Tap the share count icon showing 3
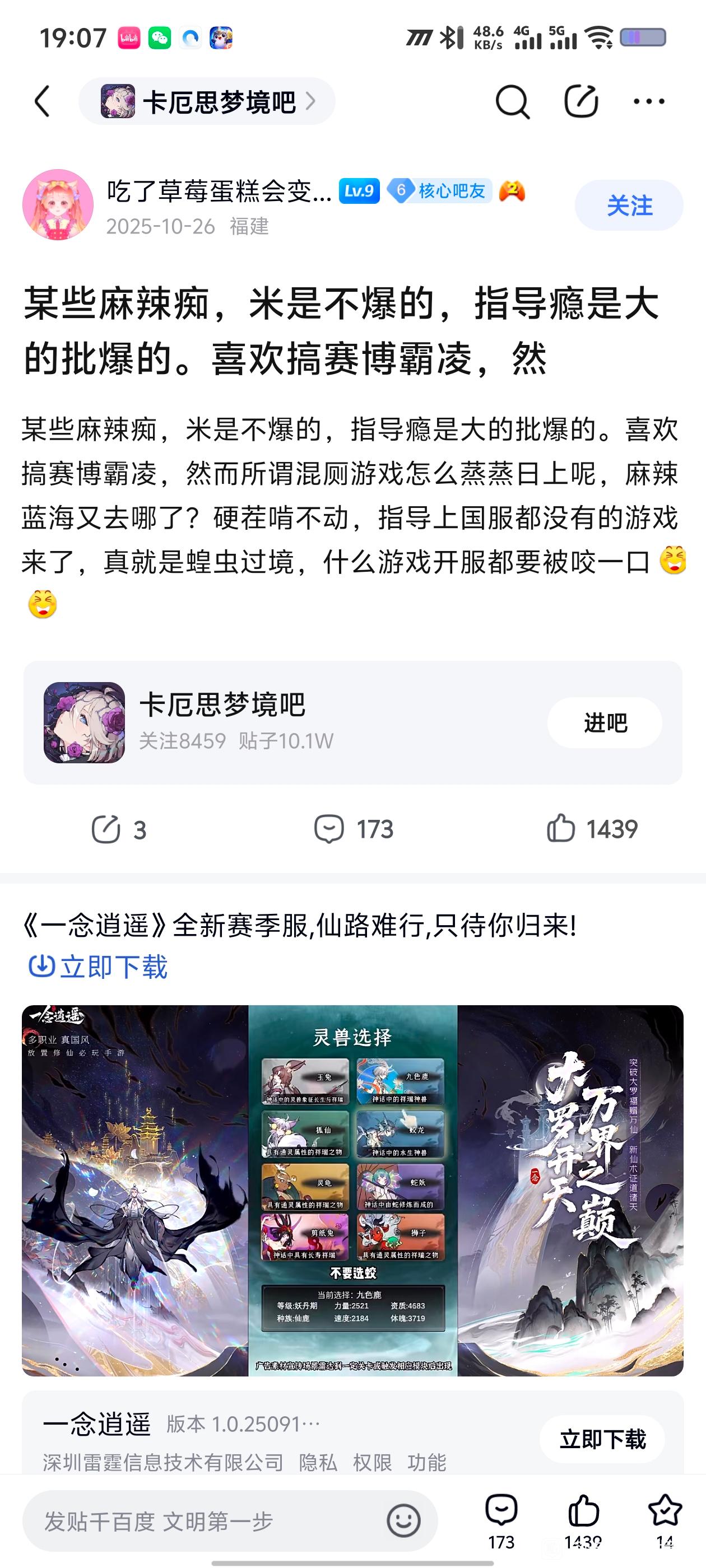Viewport: 706px width, 1568px height. click(x=106, y=829)
